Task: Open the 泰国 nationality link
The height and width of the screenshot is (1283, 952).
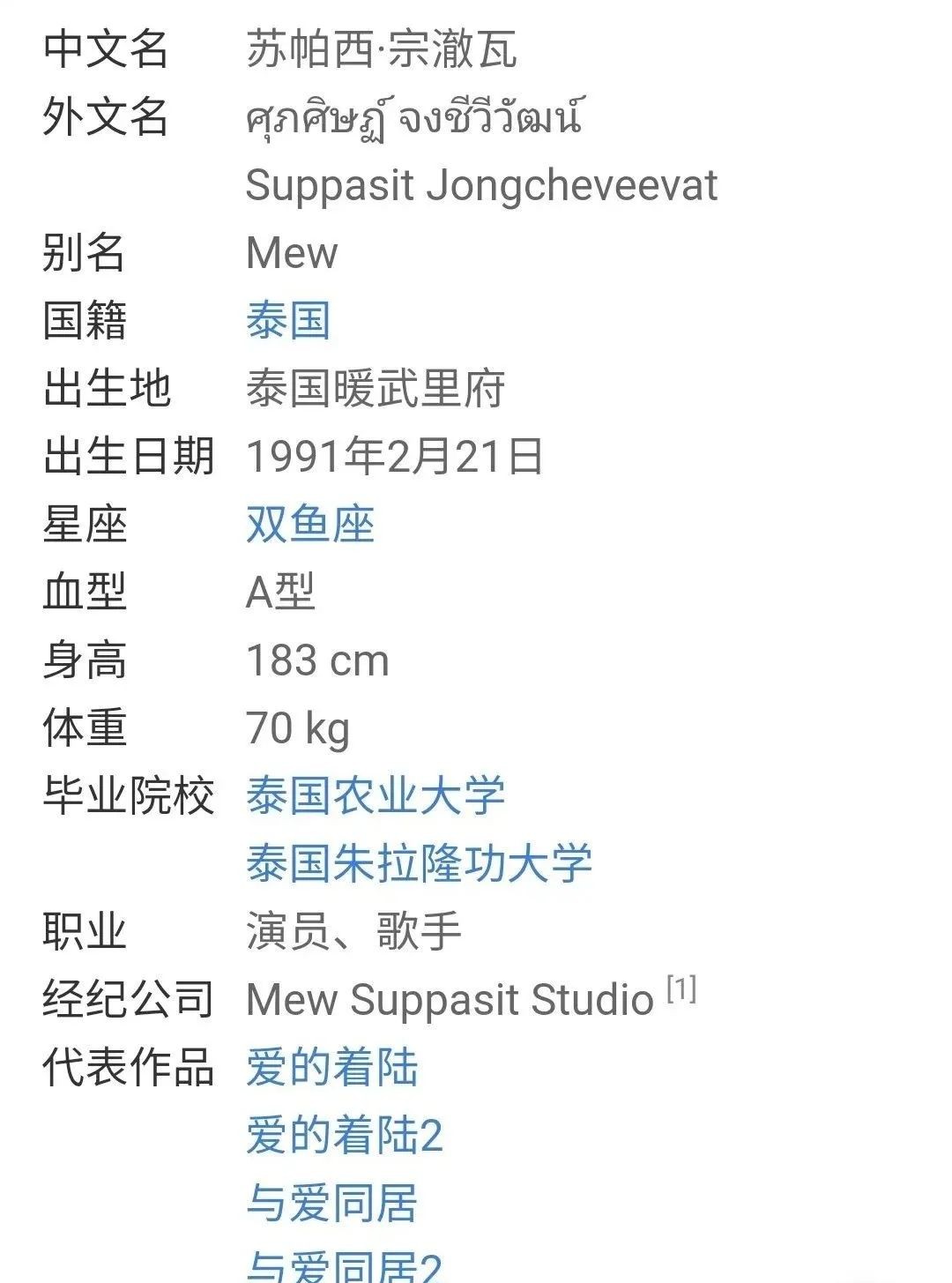Action: [288, 320]
